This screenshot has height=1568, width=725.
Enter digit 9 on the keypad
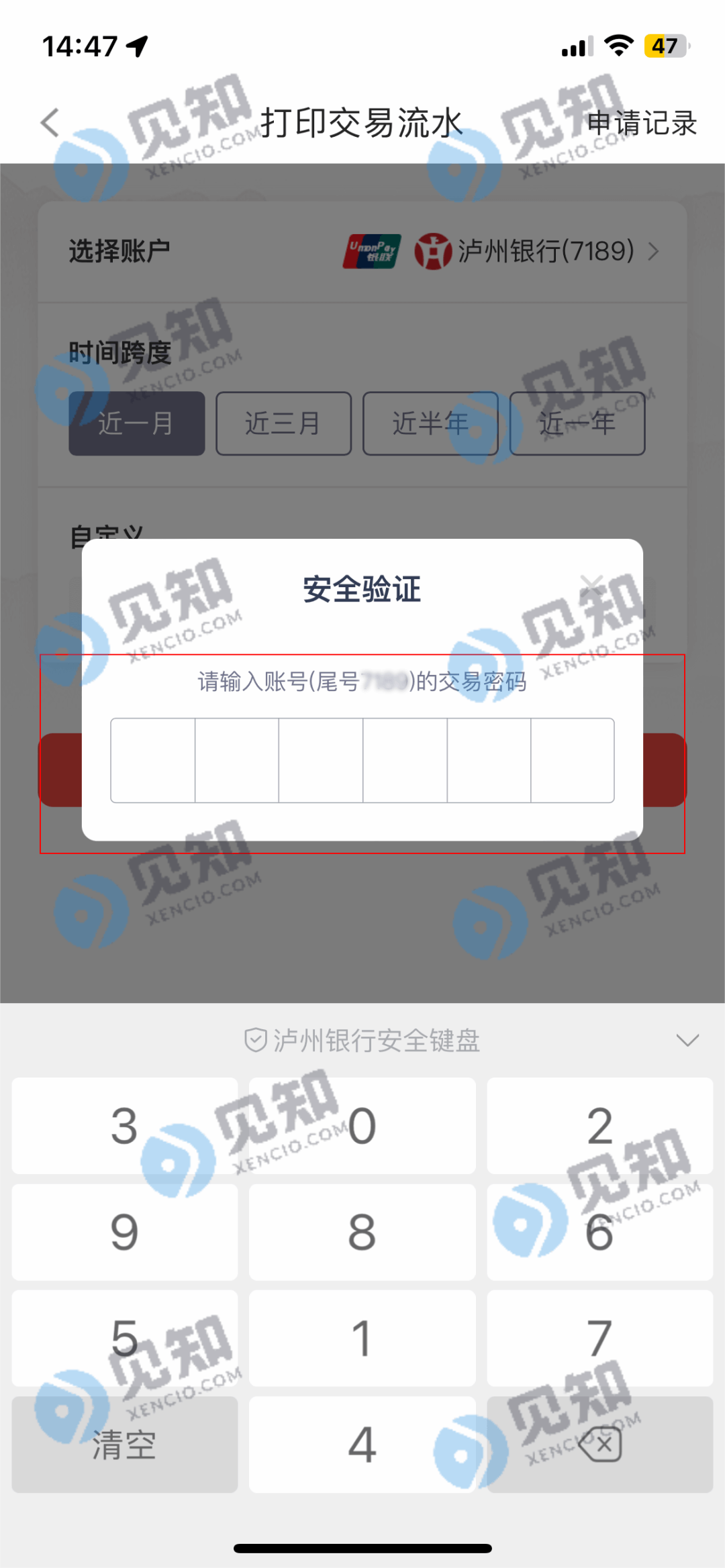tap(125, 1232)
